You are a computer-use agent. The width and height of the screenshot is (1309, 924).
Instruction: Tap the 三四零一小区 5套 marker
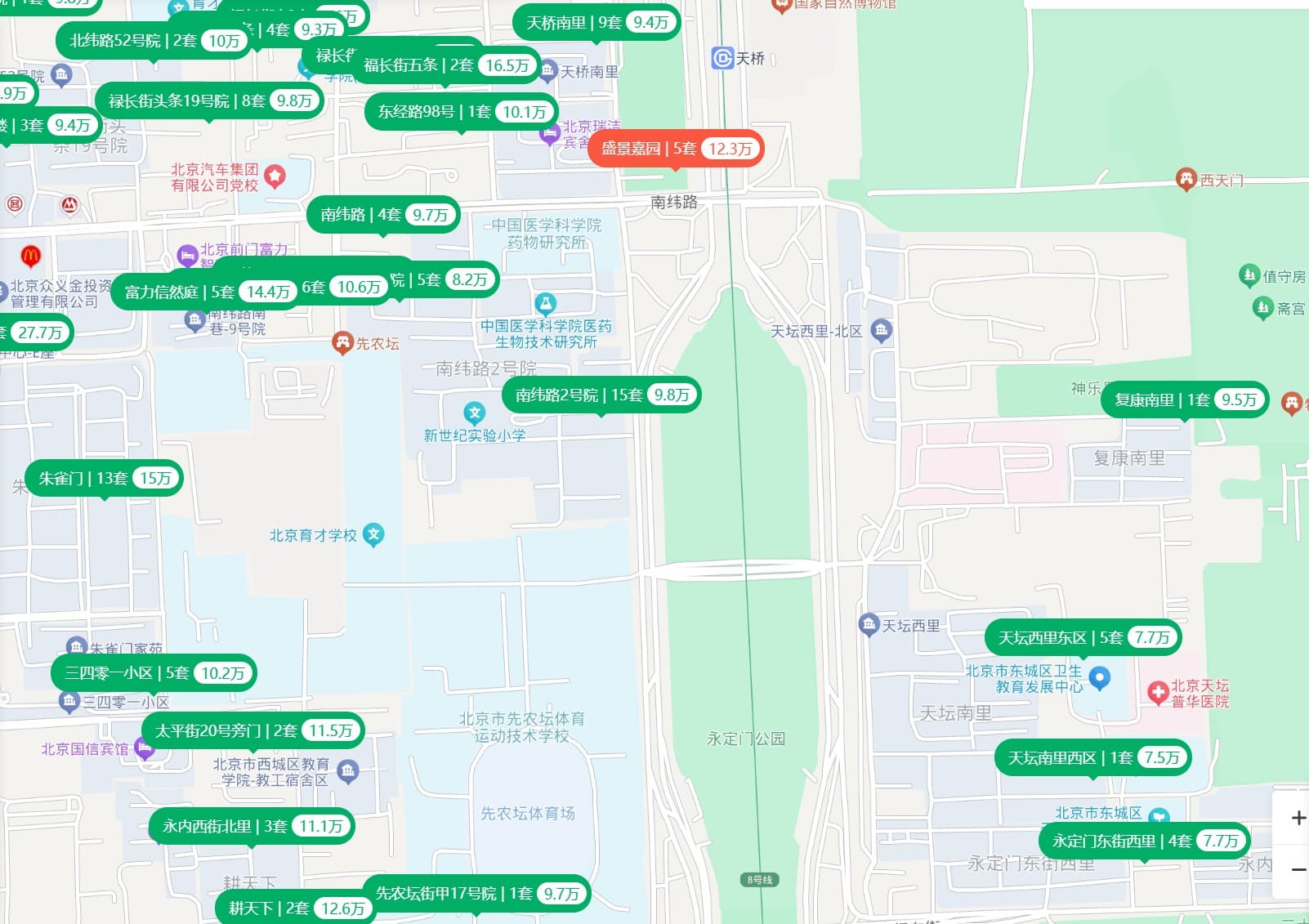(x=154, y=673)
